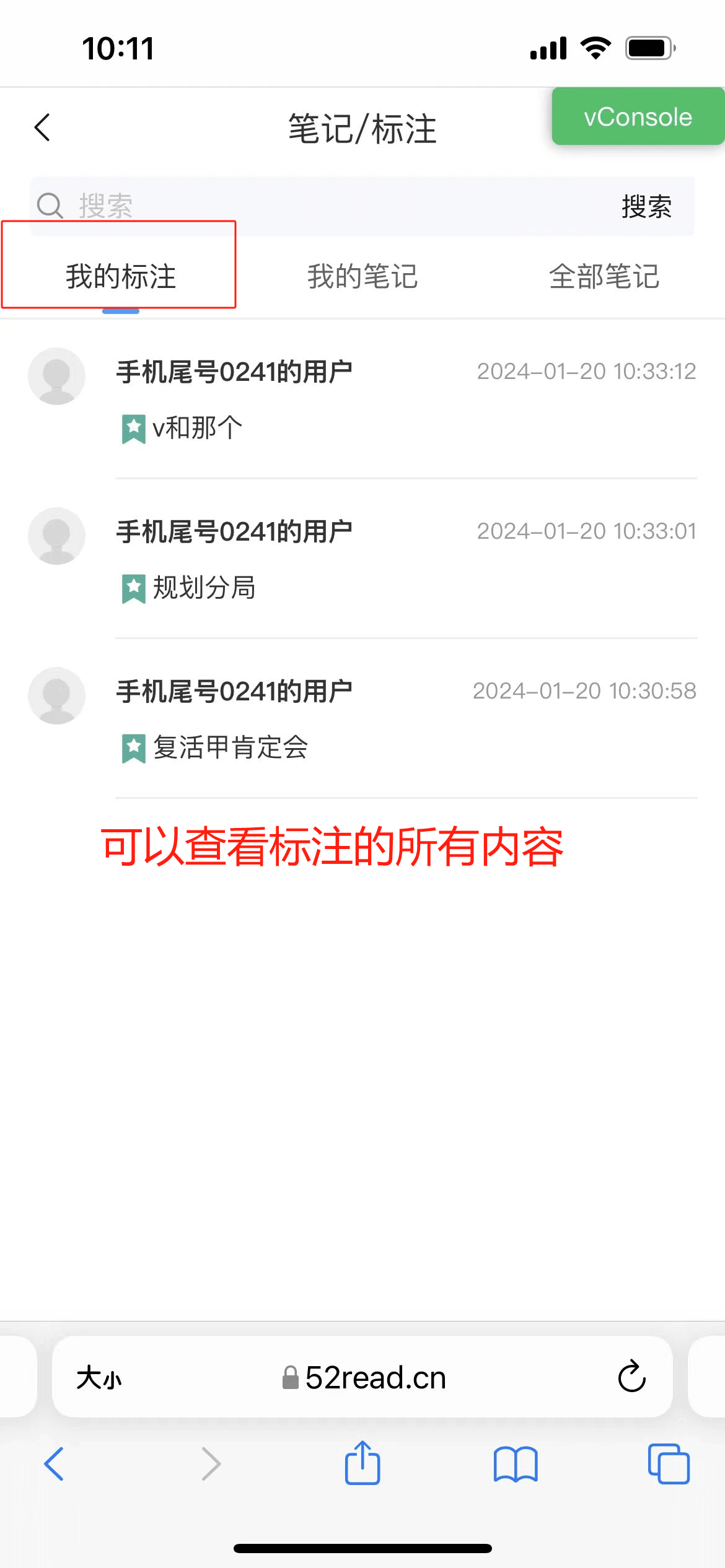Tap the 52read.cn address bar
Viewport: 725px width, 1568px height.
(363, 1377)
